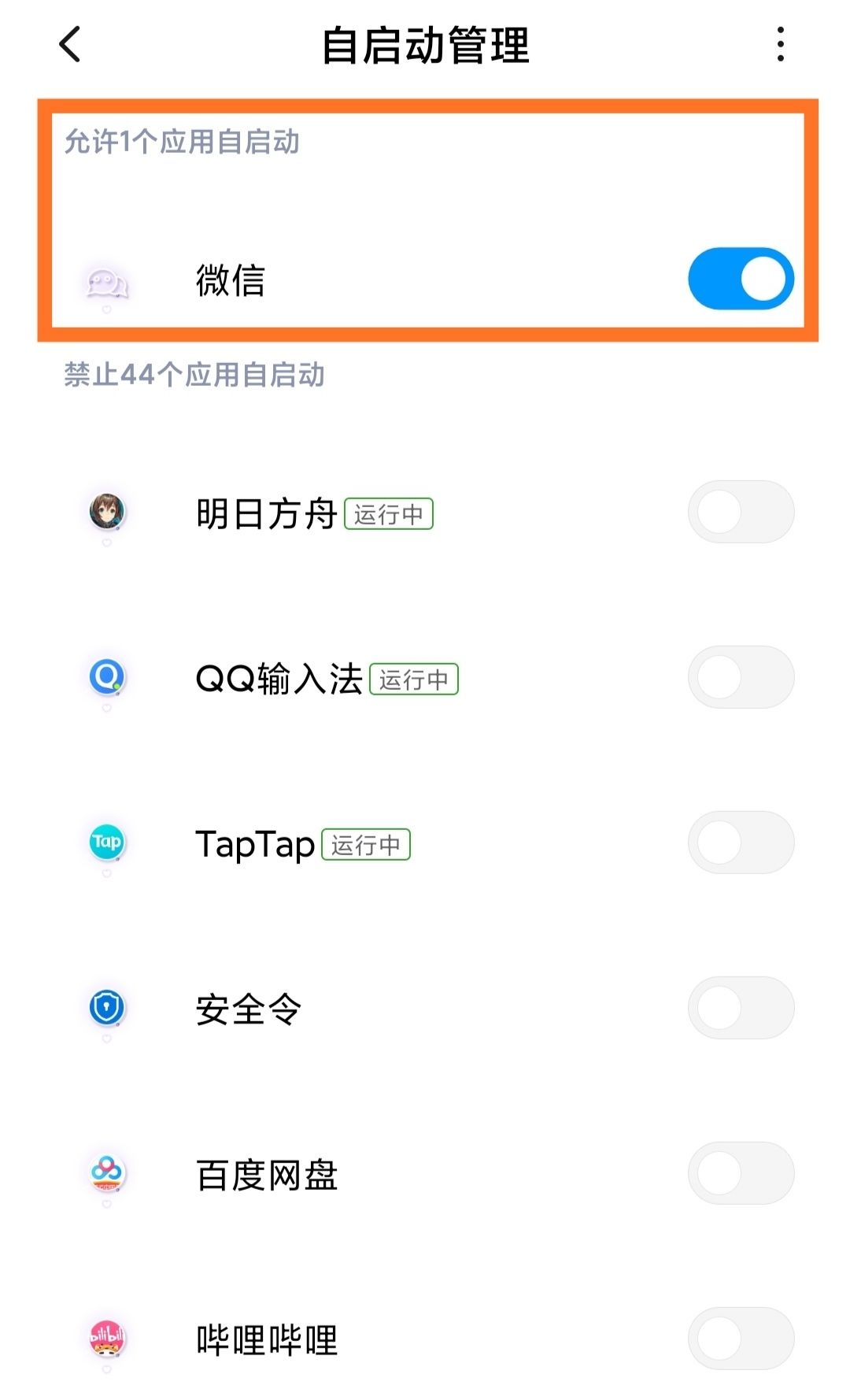This screenshot has height=1400, width=850.
Task: Enable auto-start for 明日方舟
Action: pyautogui.click(x=740, y=511)
